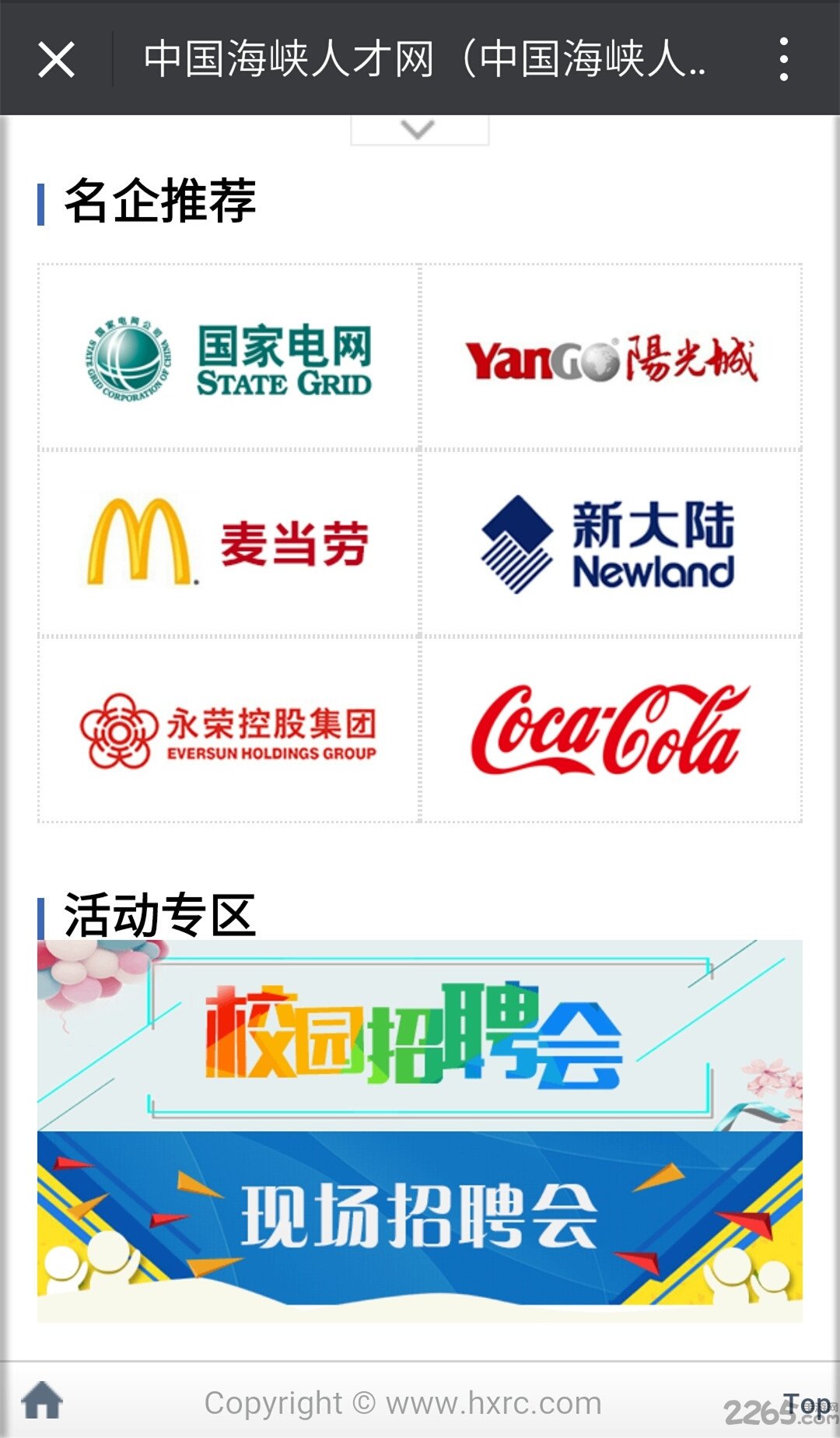
Task: Open the 校园招聘会 campus recruitment banner
Action: coord(420,1036)
